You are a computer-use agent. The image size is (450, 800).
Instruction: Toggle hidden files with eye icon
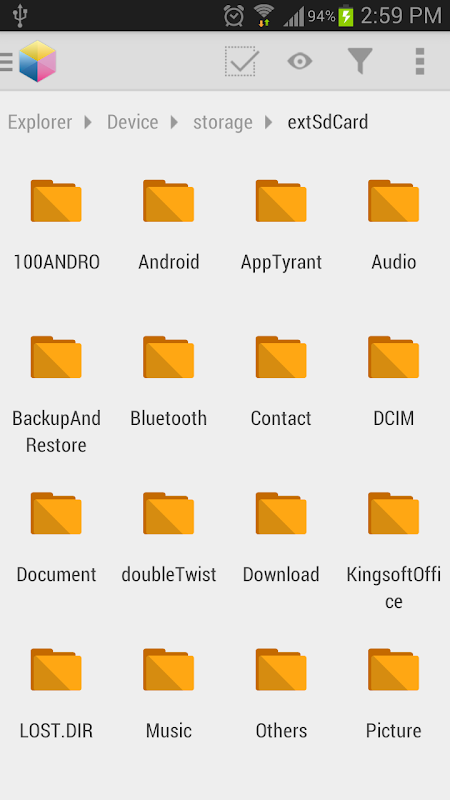(299, 61)
